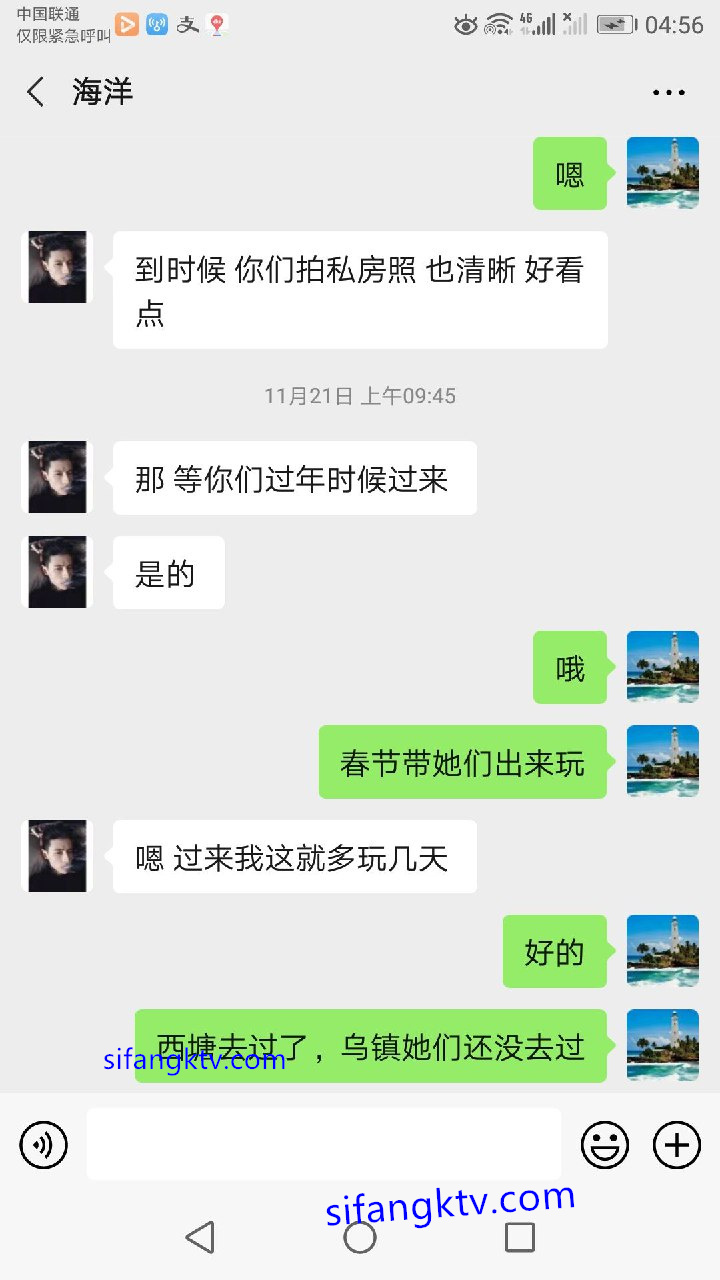Open the chat options three-dot menu
Image resolution: width=720 pixels, height=1280 pixels.
[x=668, y=92]
